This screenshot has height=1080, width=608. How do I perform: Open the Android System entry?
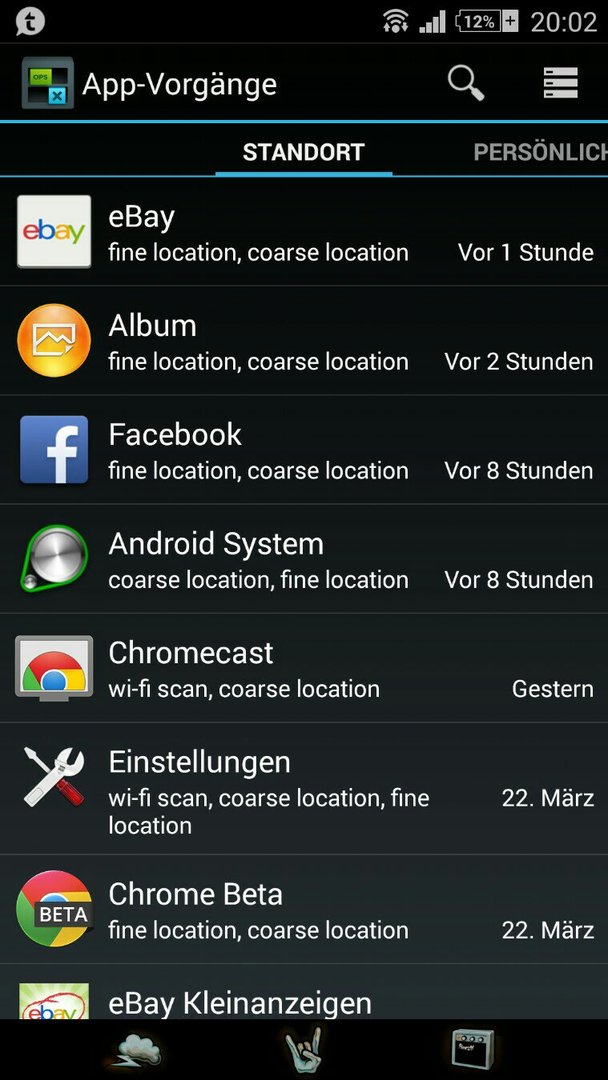(304, 559)
